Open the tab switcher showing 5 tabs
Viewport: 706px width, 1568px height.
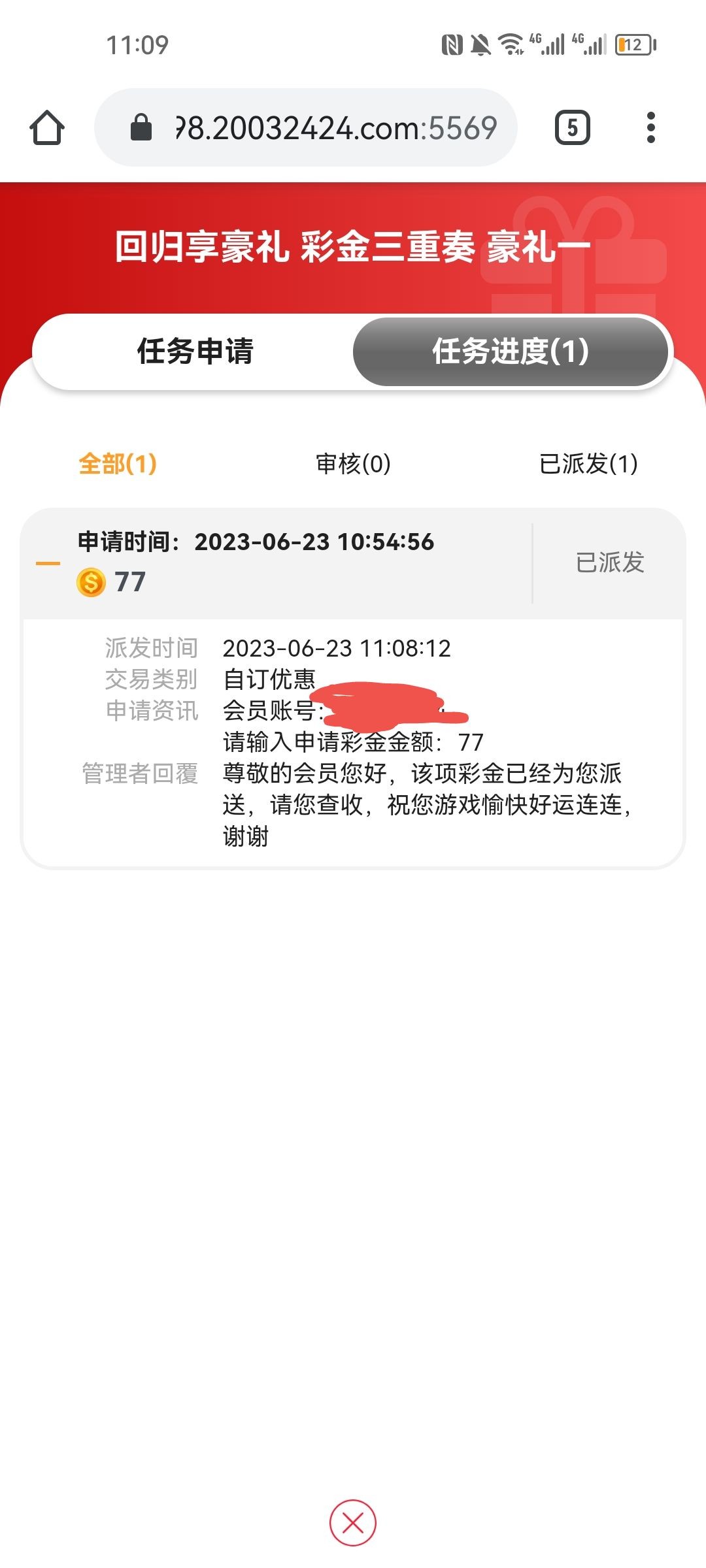(x=572, y=127)
